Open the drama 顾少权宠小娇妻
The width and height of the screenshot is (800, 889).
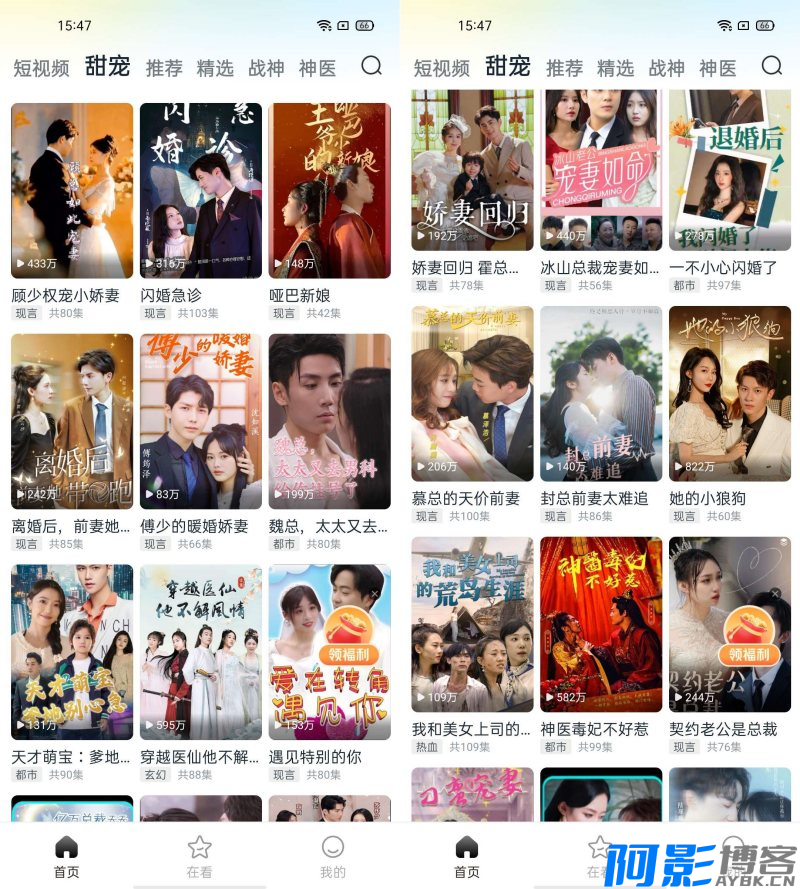tap(72, 190)
